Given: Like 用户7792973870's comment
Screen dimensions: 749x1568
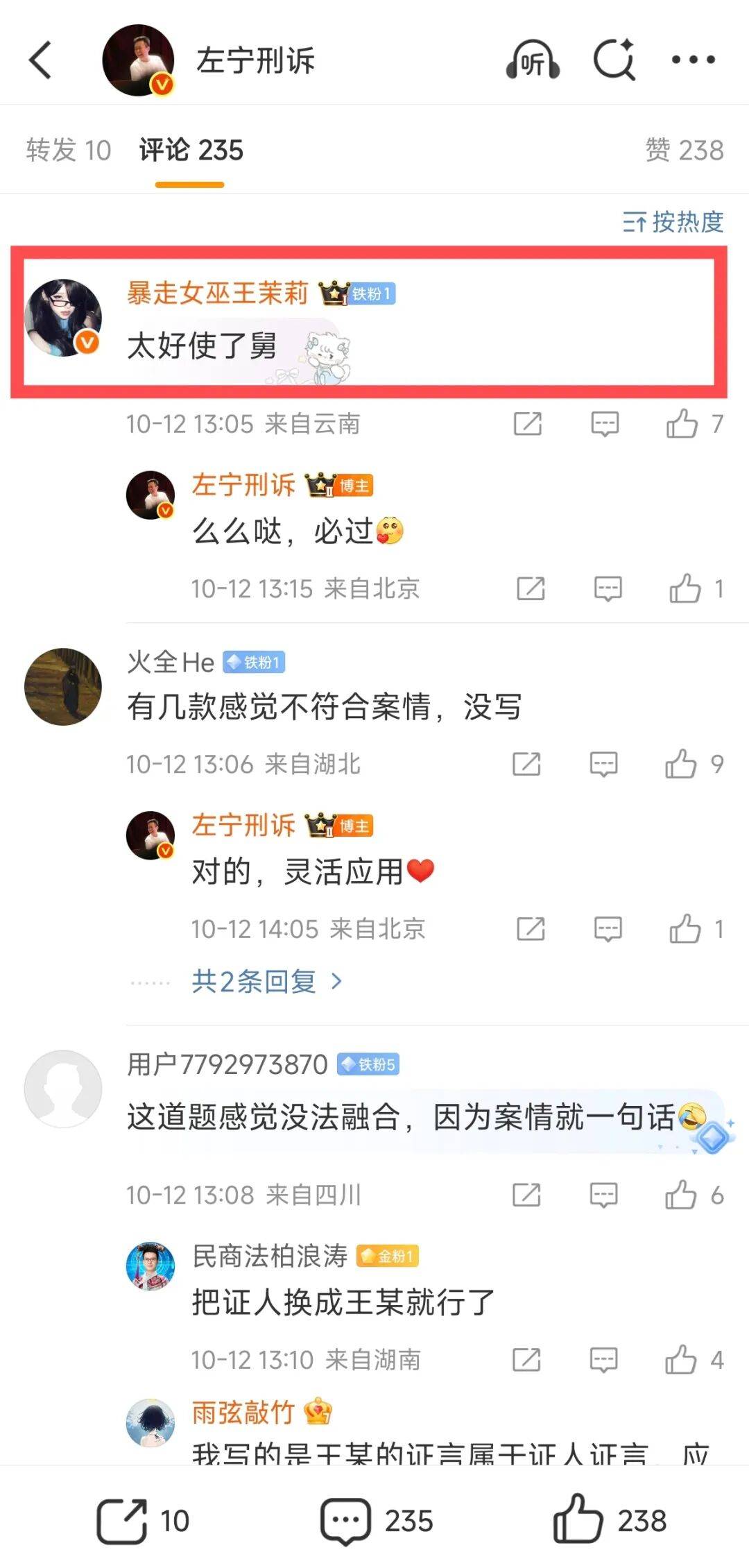Looking at the screenshot, I should [681, 1195].
